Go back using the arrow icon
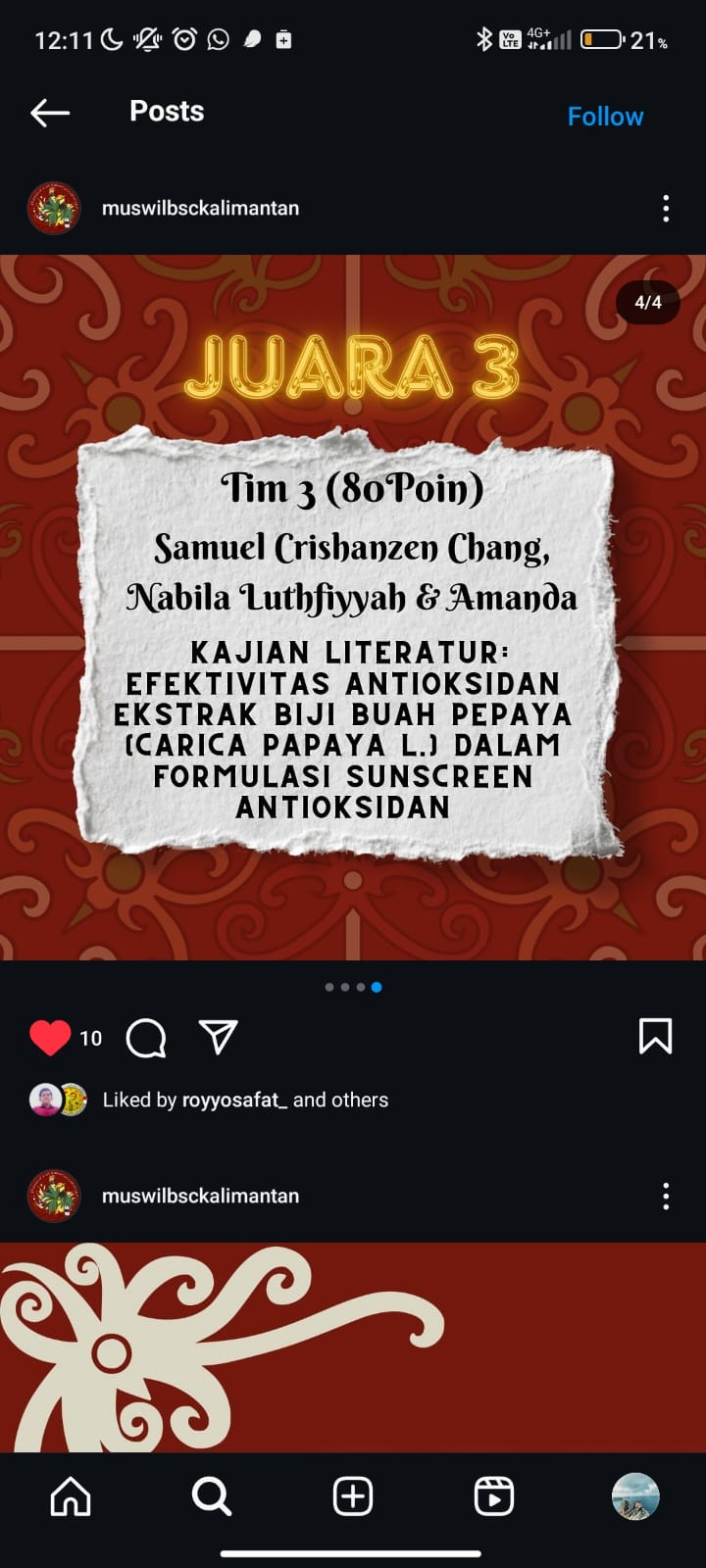 49,113
